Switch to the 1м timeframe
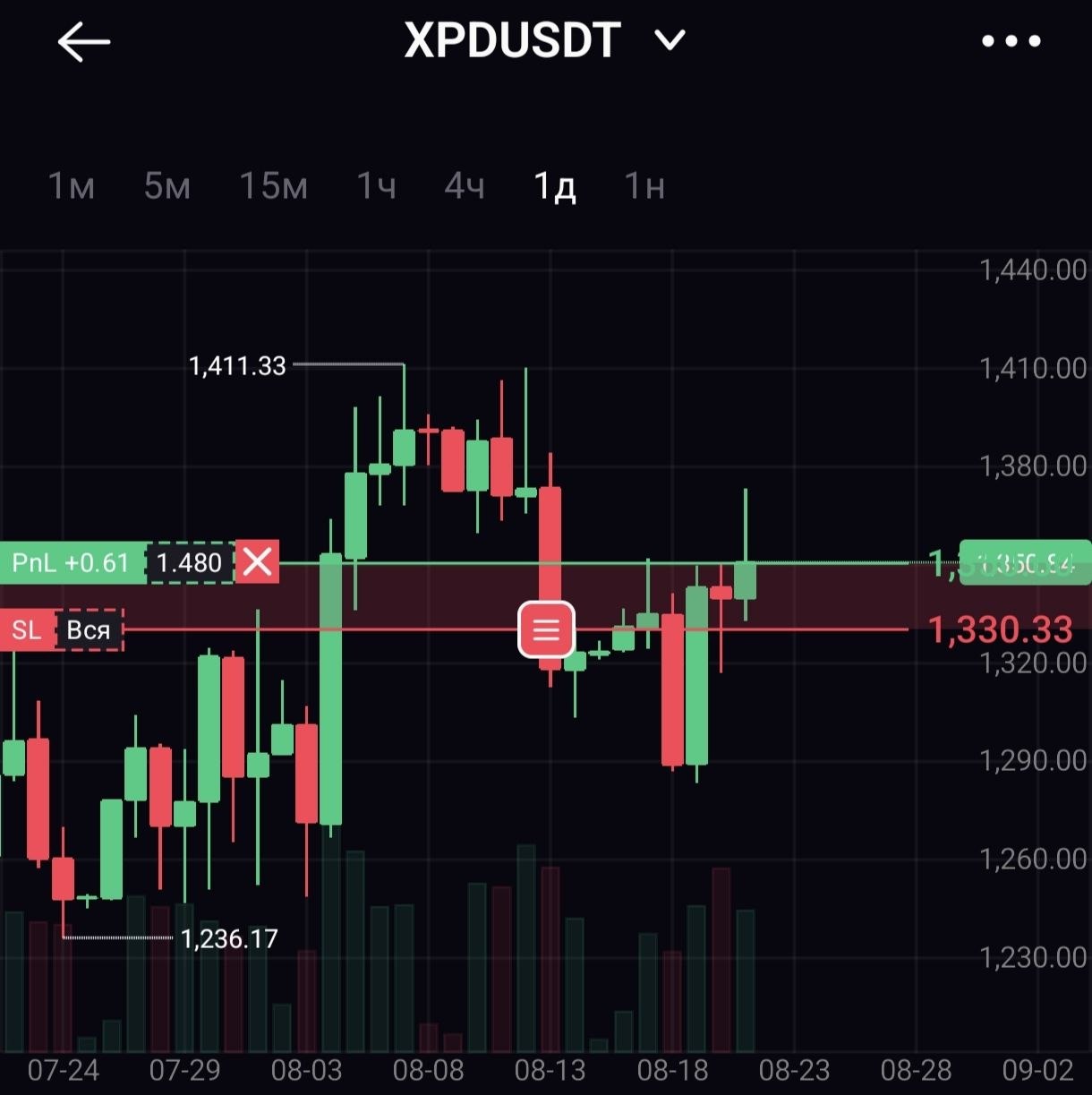This screenshot has height=1095, width=1092. pos(71,186)
